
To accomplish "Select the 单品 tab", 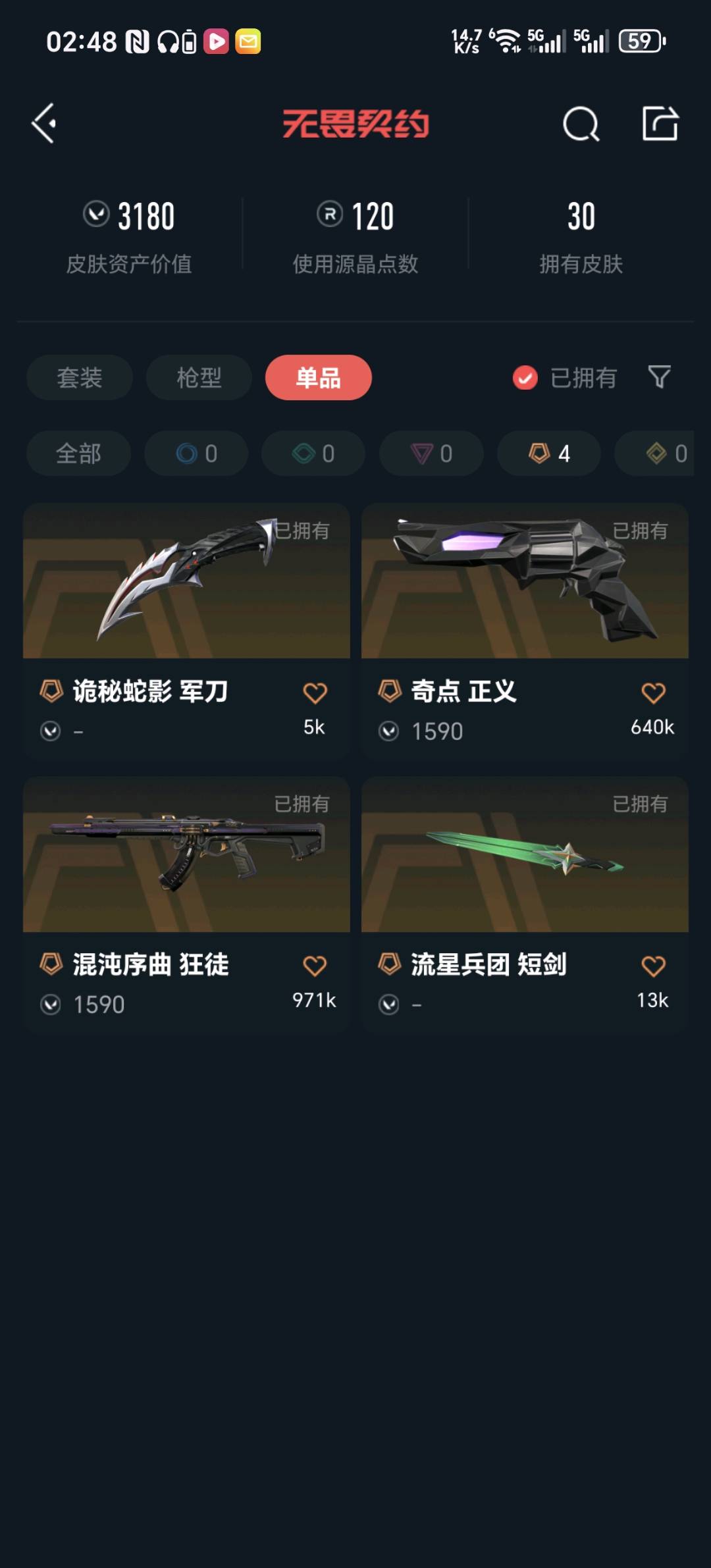I will (x=319, y=378).
